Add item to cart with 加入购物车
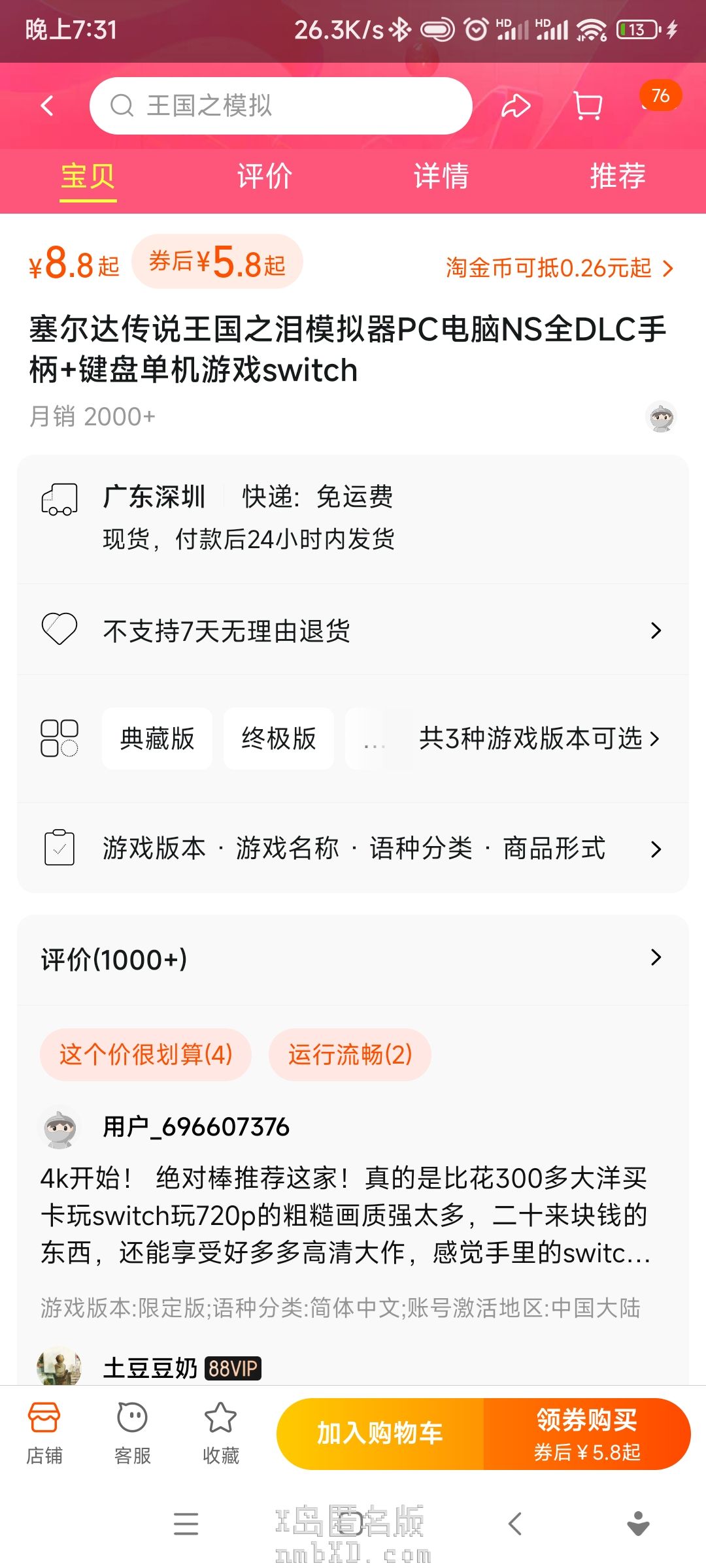The width and height of the screenshot is (706, 1568). click(380, 1433)
